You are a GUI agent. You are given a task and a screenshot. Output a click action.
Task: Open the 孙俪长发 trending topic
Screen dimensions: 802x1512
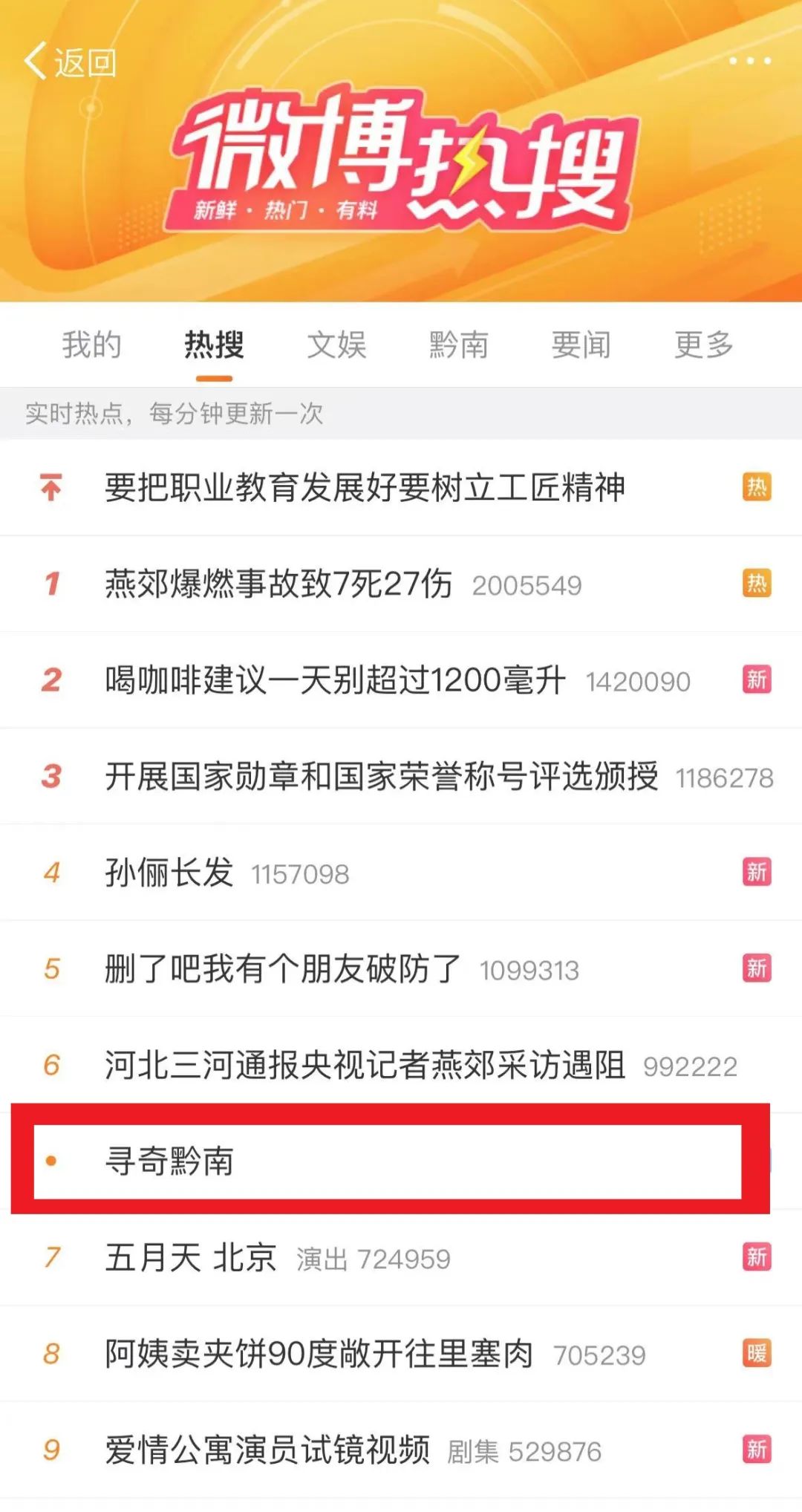[x=169, y=873]
